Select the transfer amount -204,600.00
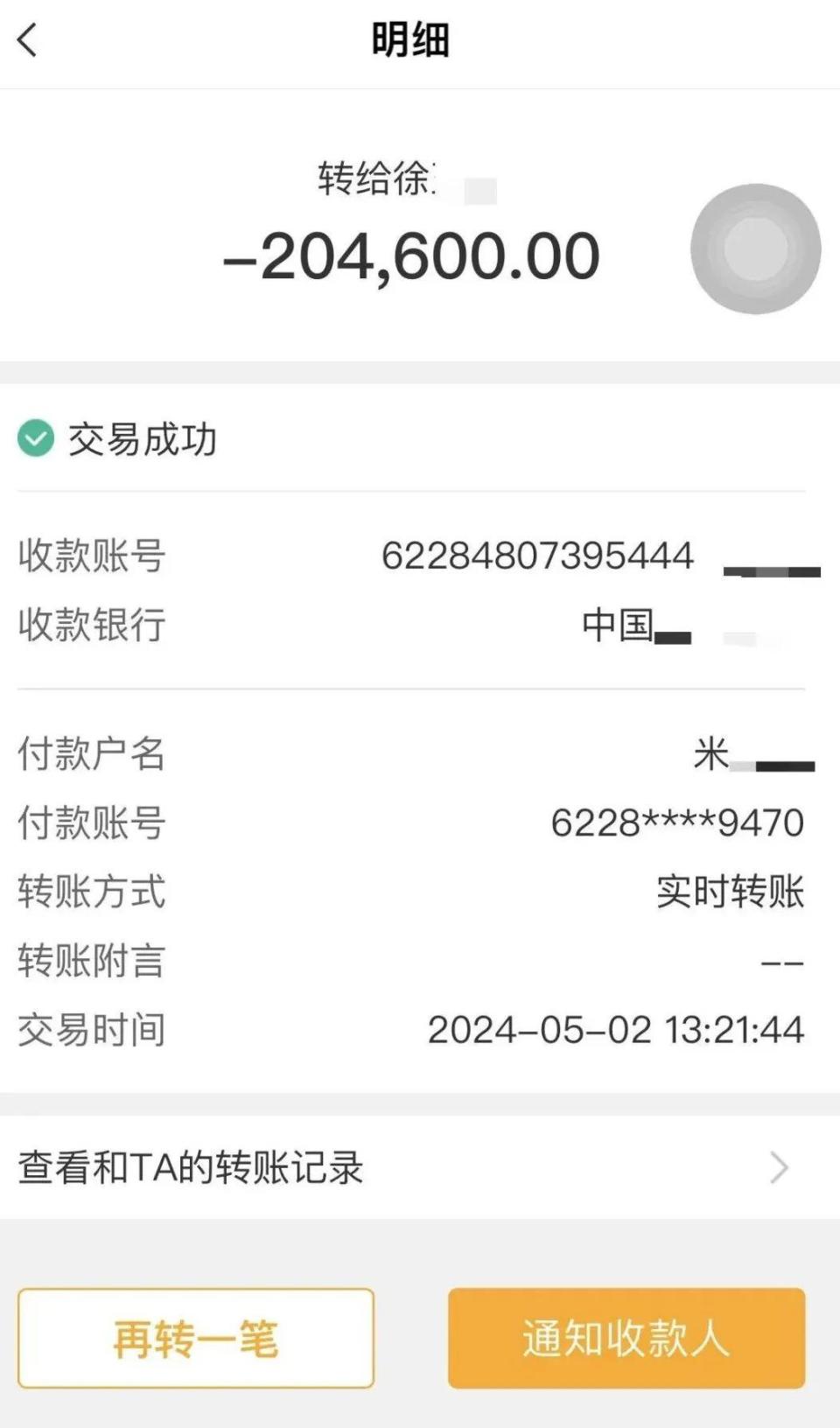Viewport: 840px width, 1428px height. pyautogui.click(x=411, y=254)
